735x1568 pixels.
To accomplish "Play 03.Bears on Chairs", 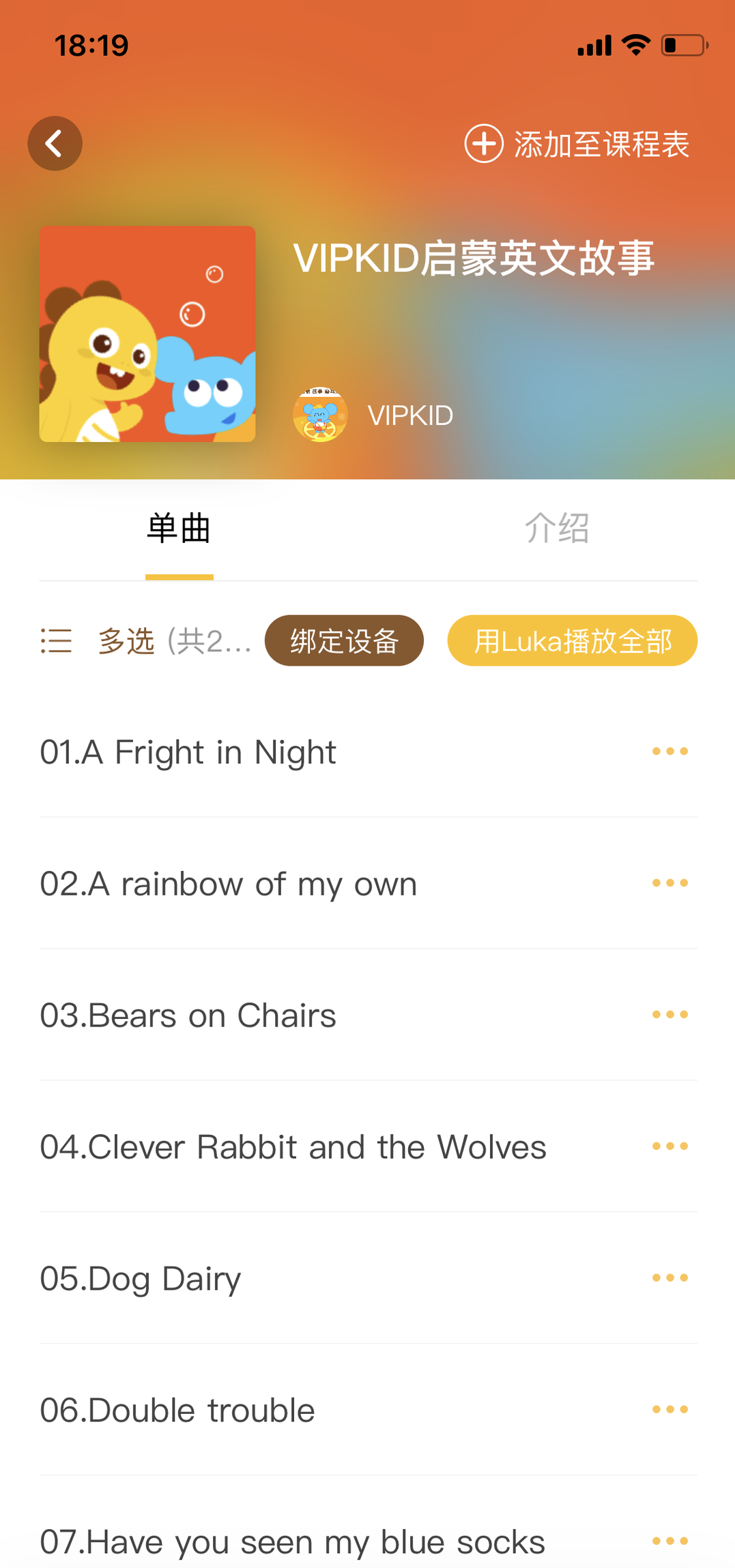I will coord(188,1016).
